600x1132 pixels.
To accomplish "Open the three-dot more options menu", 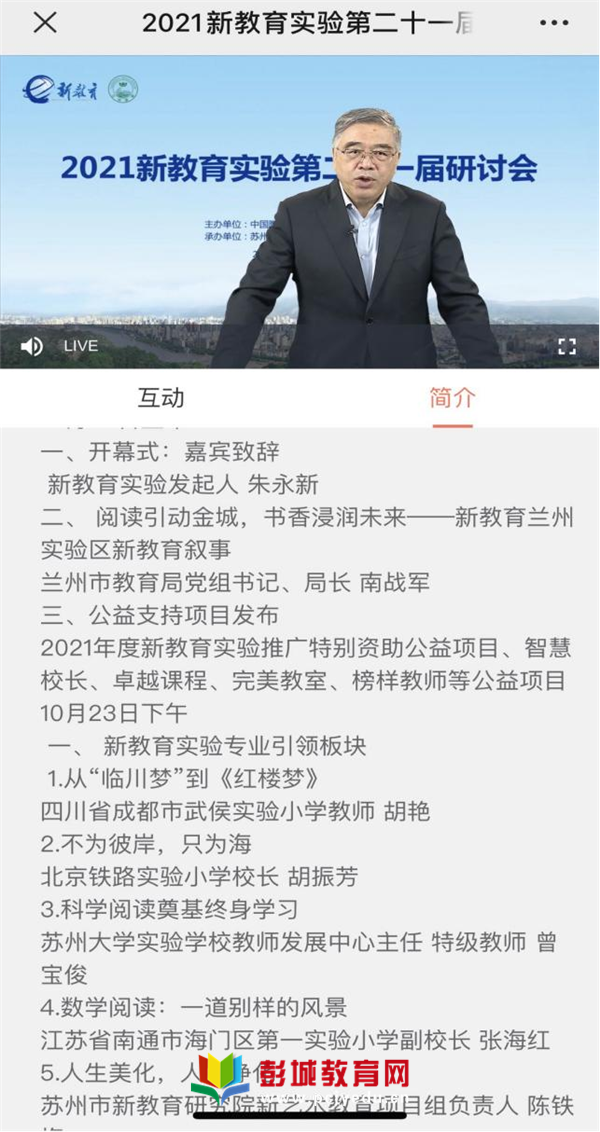I will pyautogui.click(x=554, y=23).
